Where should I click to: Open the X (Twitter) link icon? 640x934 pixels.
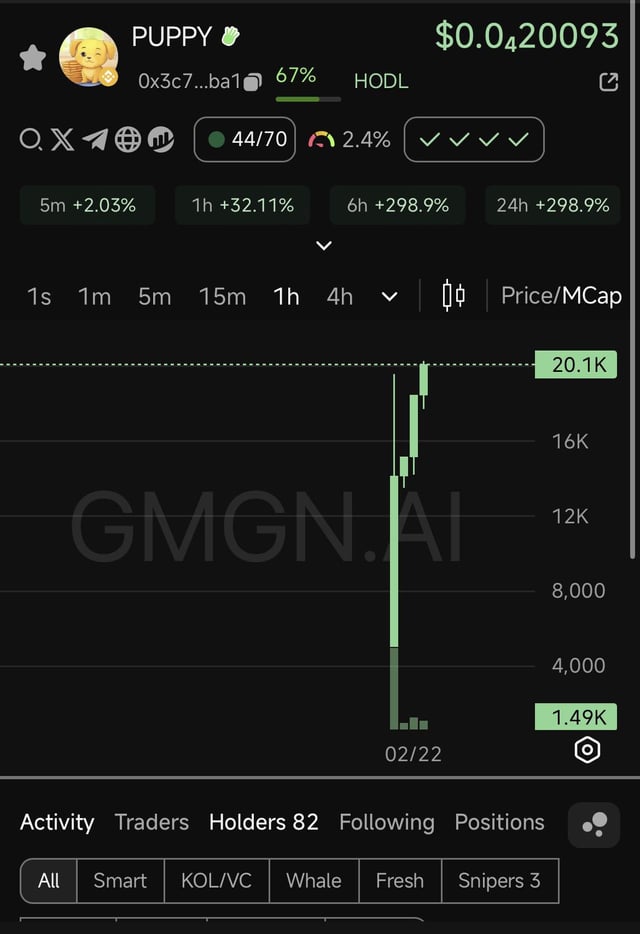tap(62, 140)
